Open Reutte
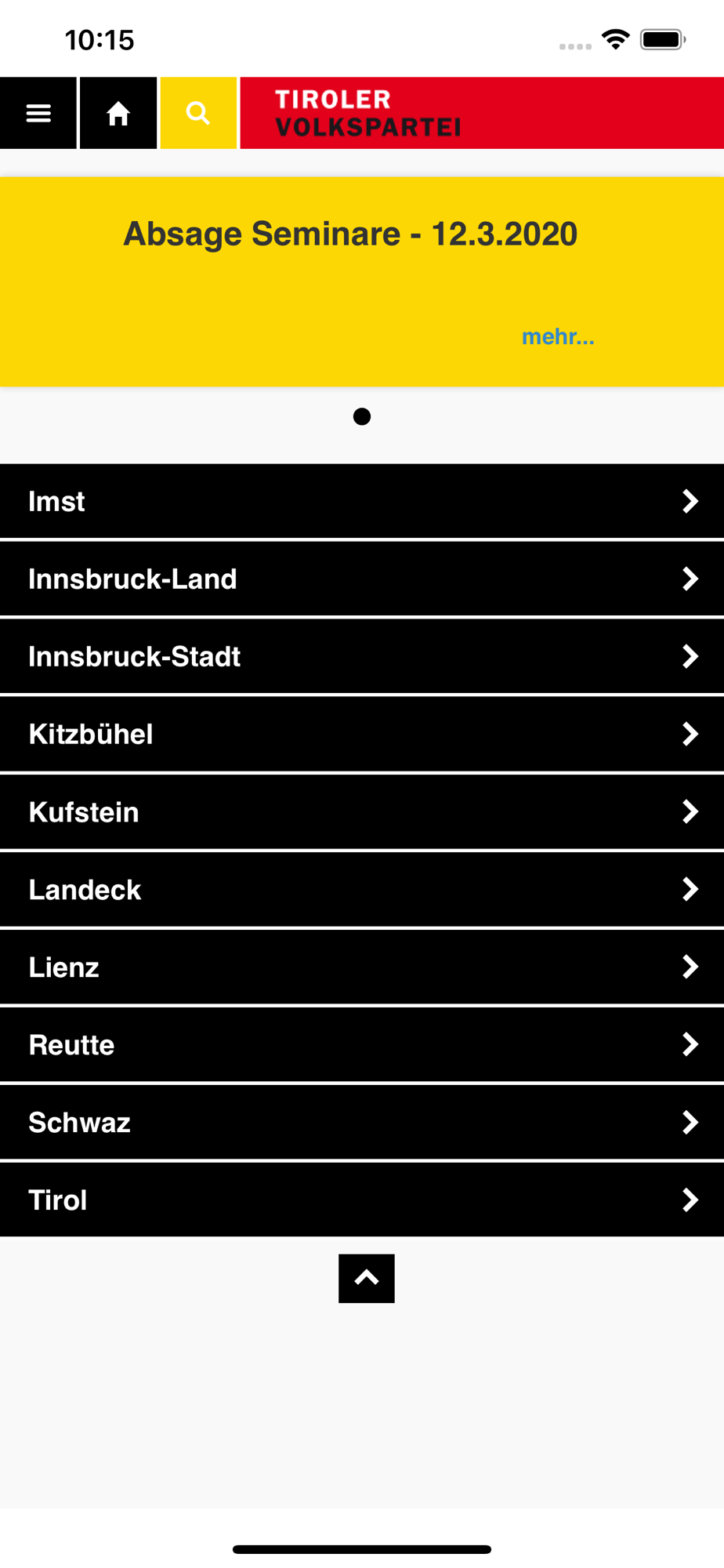 pyautogui.click(x=362, y=1044)
